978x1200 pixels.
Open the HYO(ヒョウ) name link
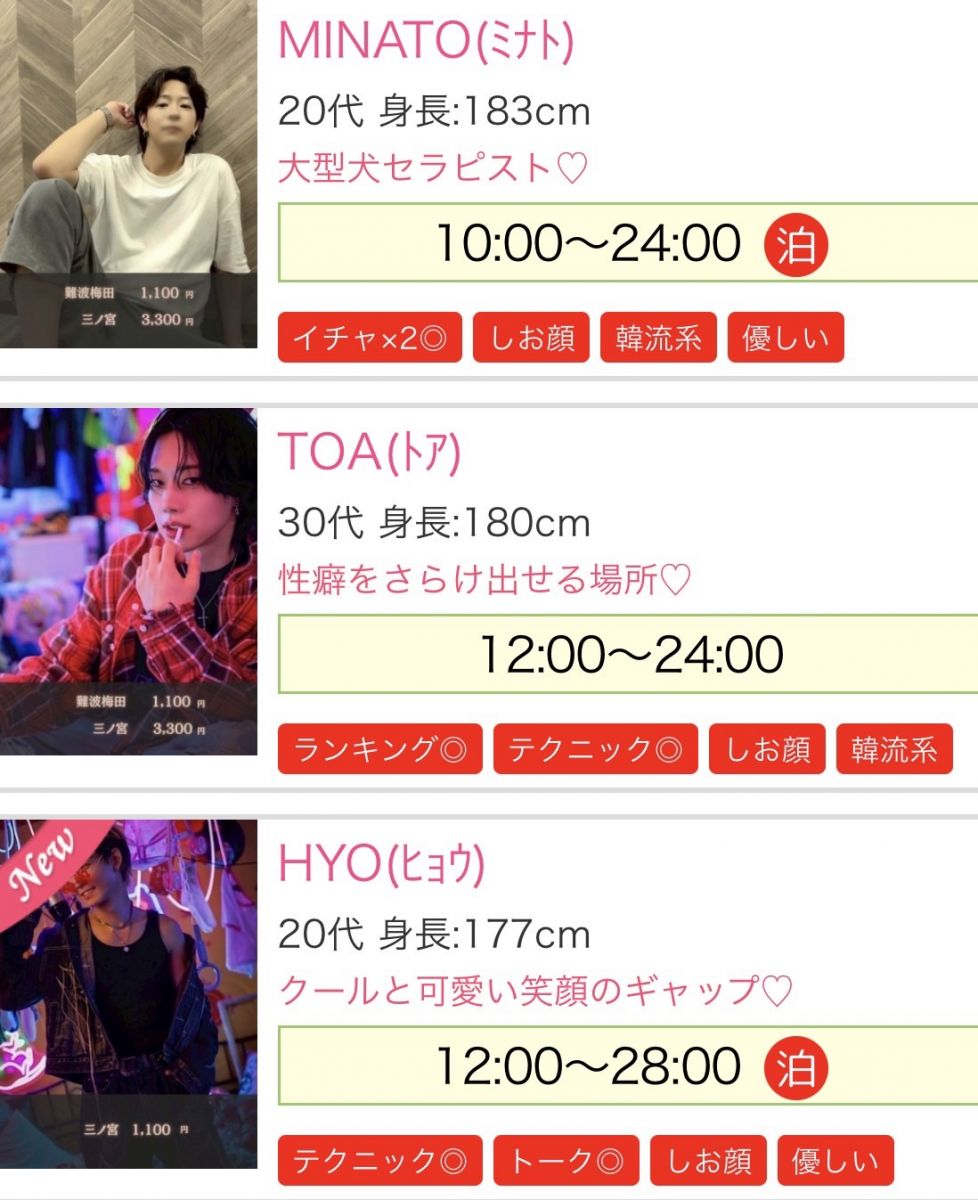click(x=381, y=865)
